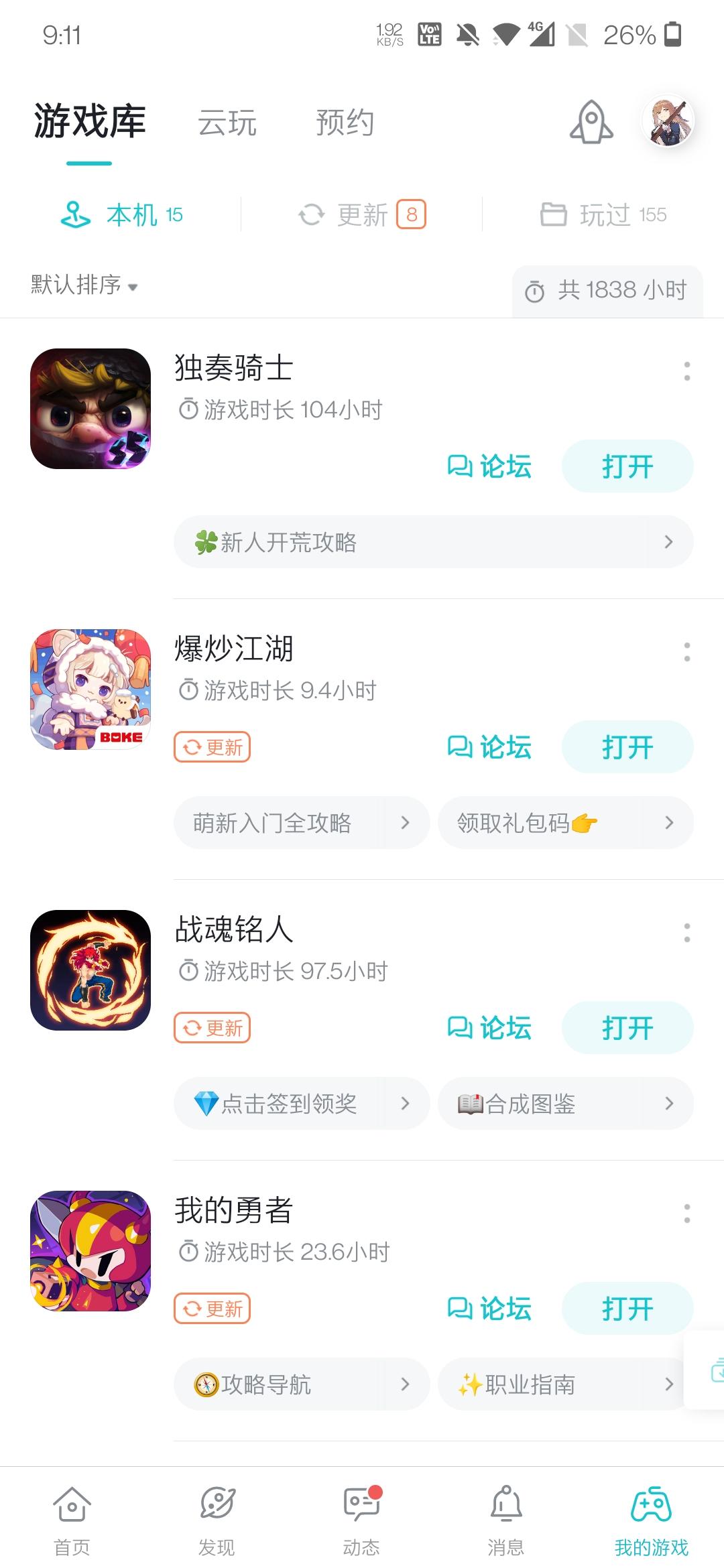The width and height of the screenshot is (724, 1568).
Task: Open 新人开荒攻略 guide
Action: pyautogui.click(x=433, y=542)
